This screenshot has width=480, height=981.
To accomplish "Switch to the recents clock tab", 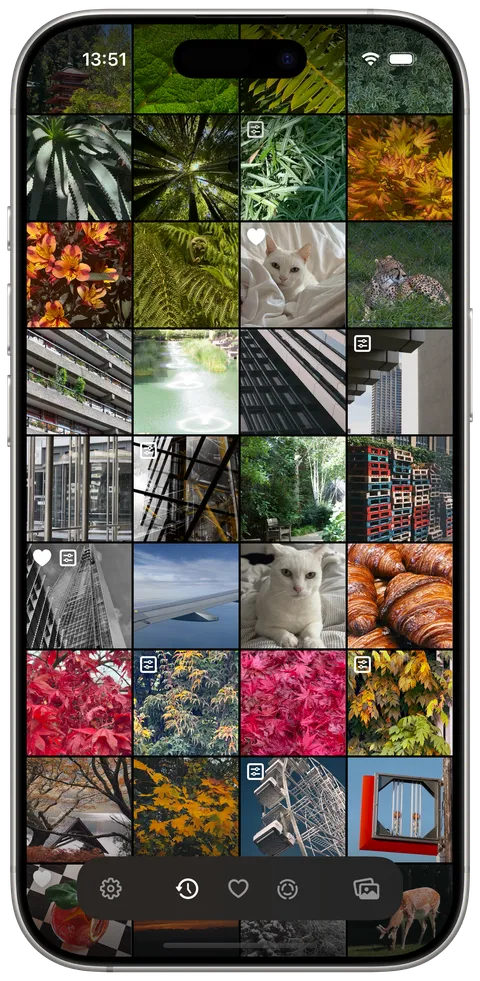I will tap(187, 888).
